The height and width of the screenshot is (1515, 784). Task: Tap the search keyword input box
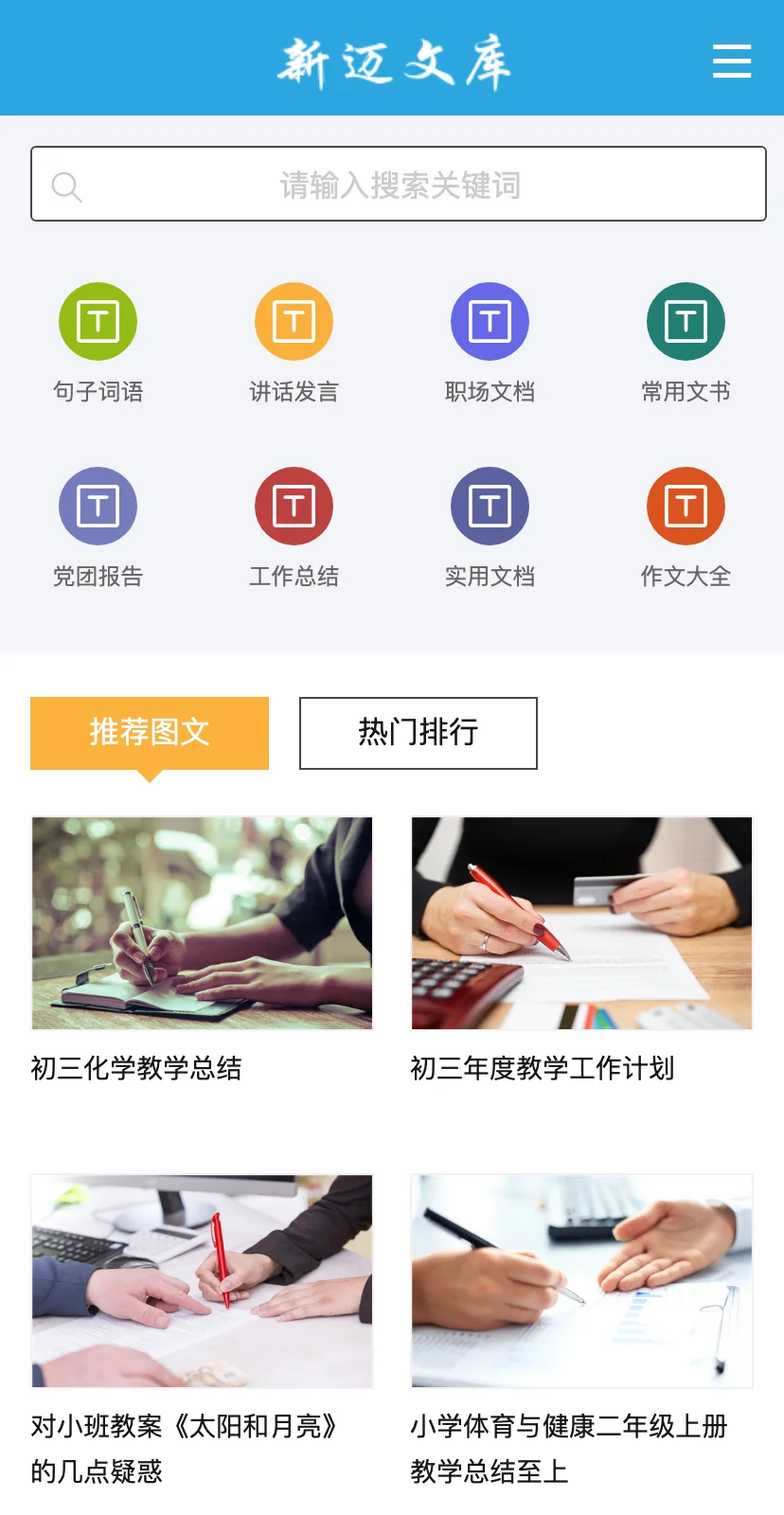(x=399, y=185)
